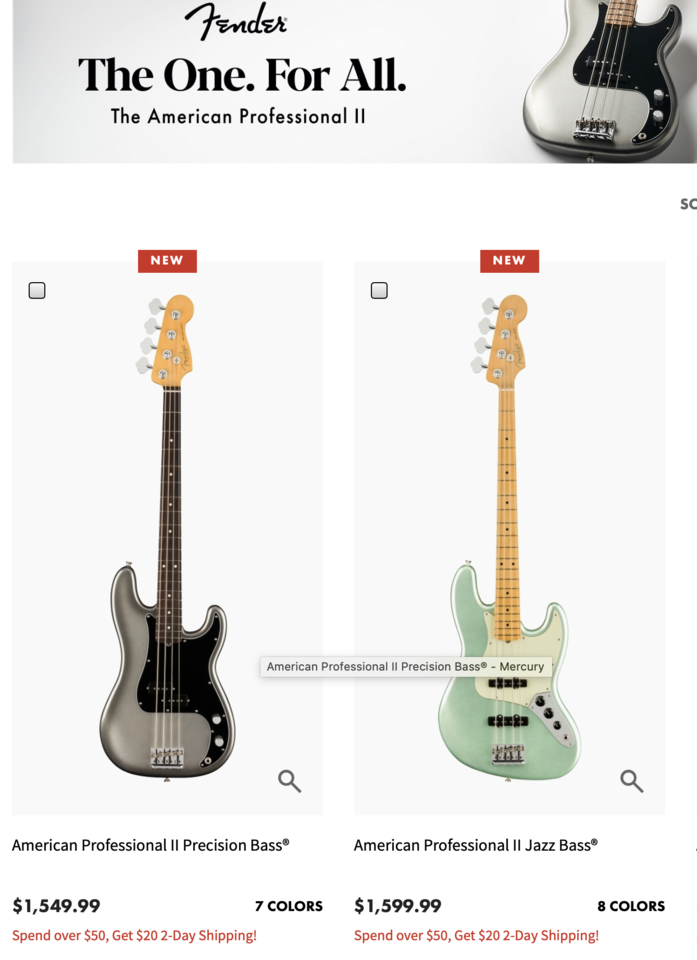The width and height of the screenshot is (697, 960).
Task: Open the American Professional II Jazz Bass title
Action: (476, 845)
